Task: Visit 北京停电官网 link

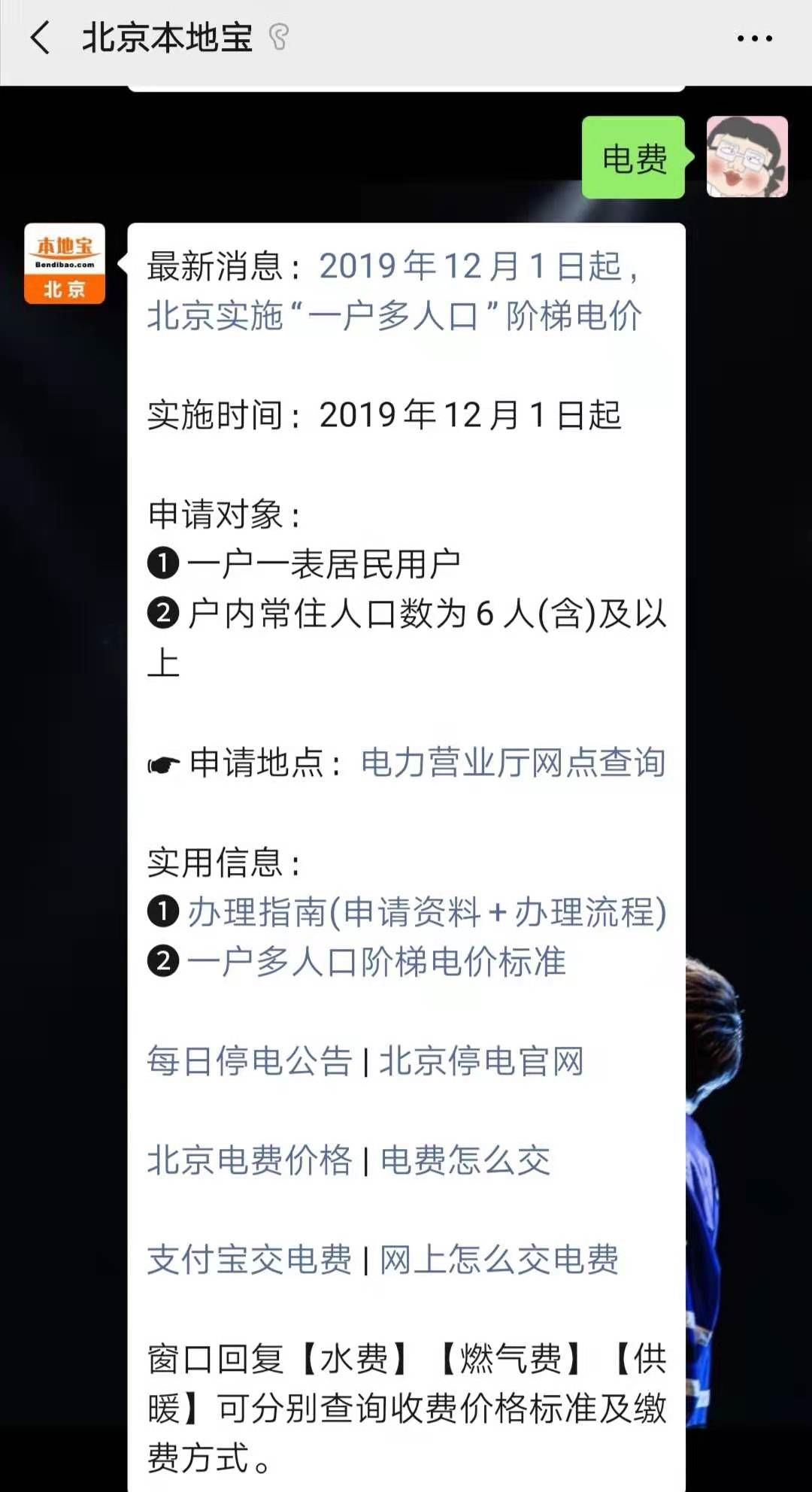Action: [x=481, y=1061]
